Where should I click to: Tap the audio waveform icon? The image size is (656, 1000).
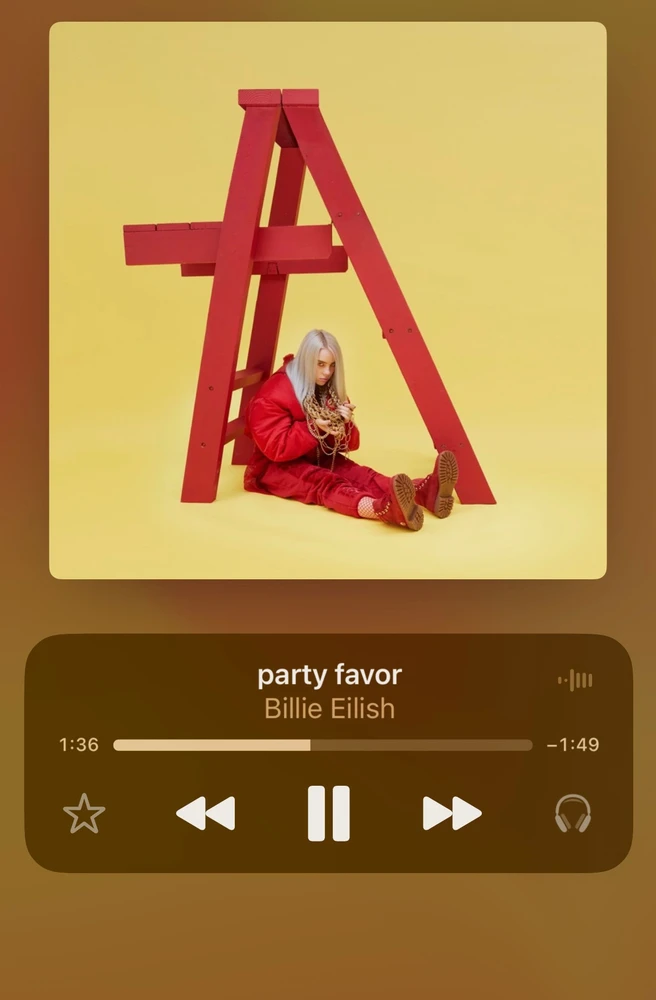coord(576,681)
